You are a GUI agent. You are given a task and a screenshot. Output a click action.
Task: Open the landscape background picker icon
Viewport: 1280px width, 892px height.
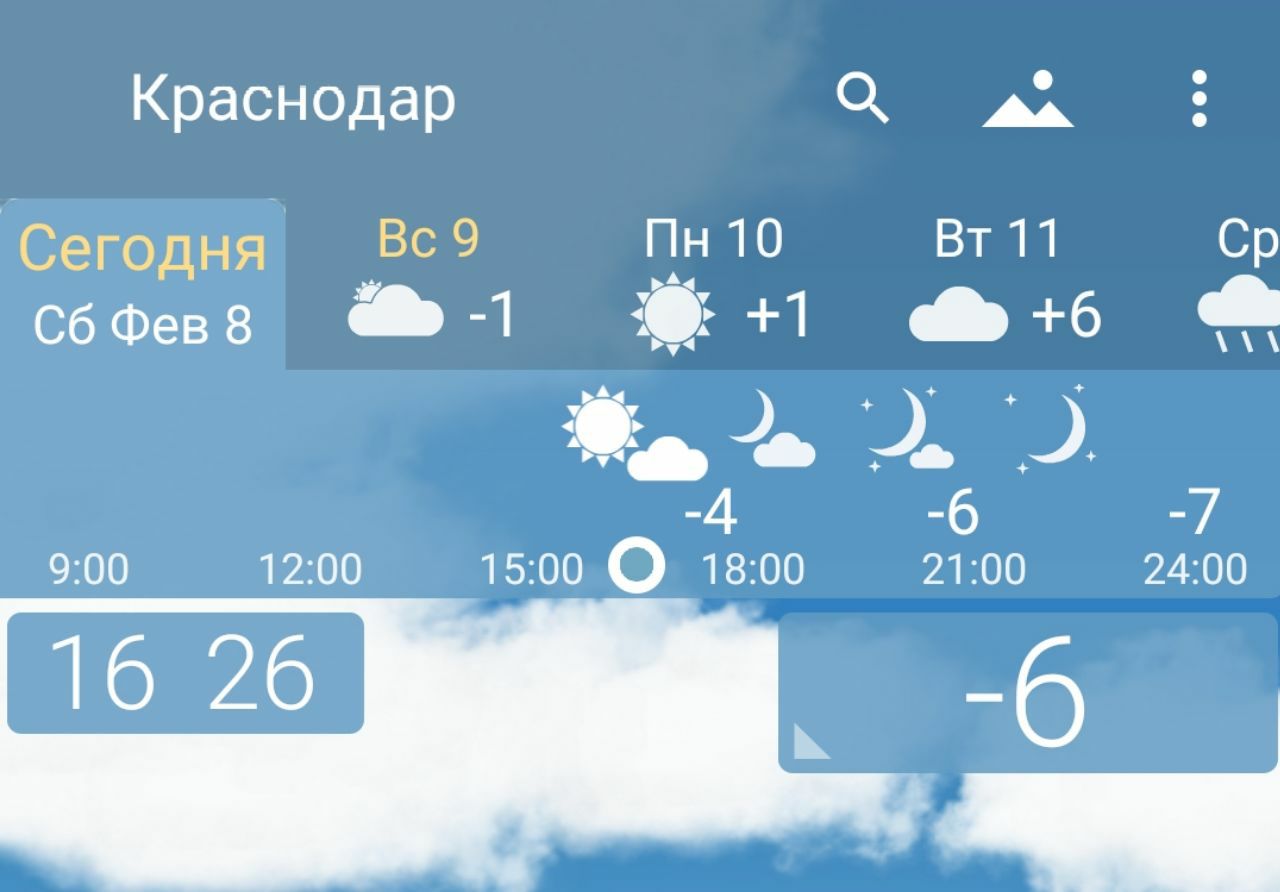[1027, 99]
